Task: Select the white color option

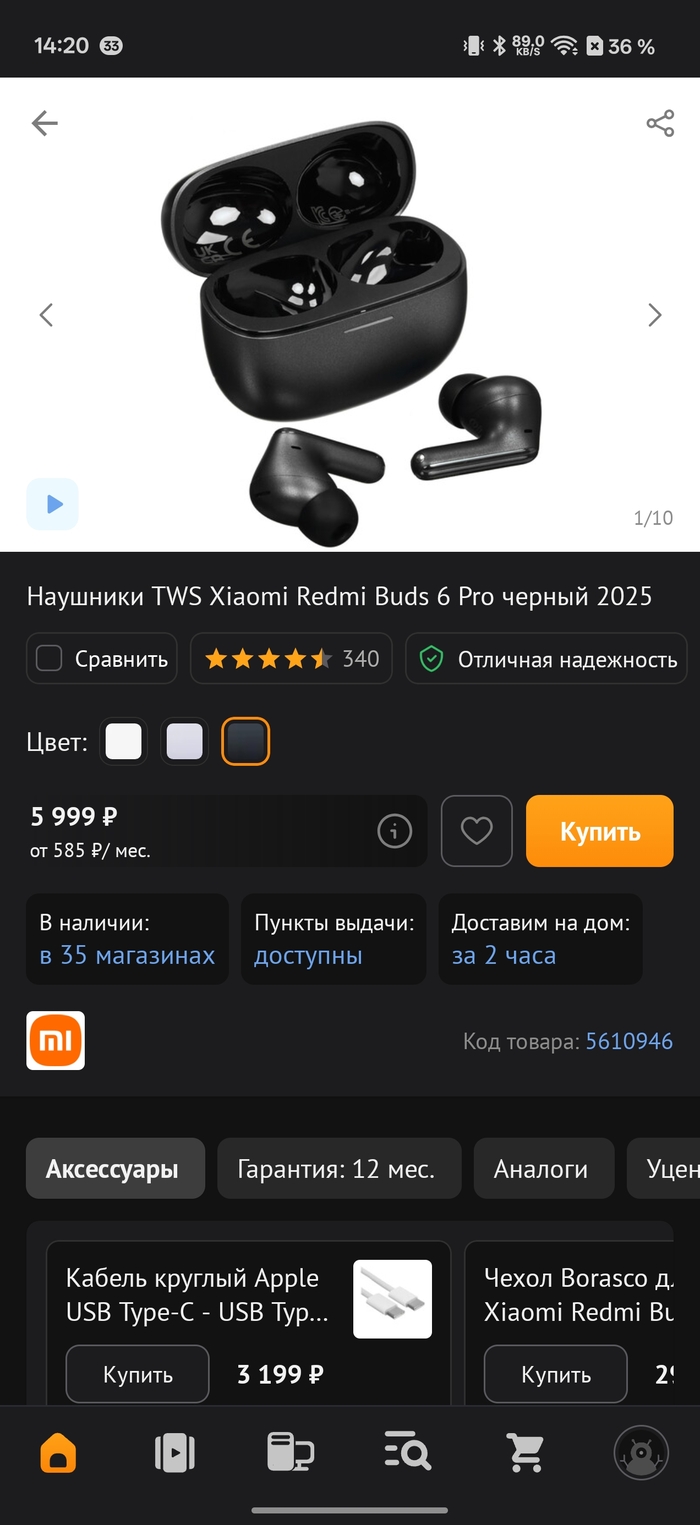Action: (124, 742)
